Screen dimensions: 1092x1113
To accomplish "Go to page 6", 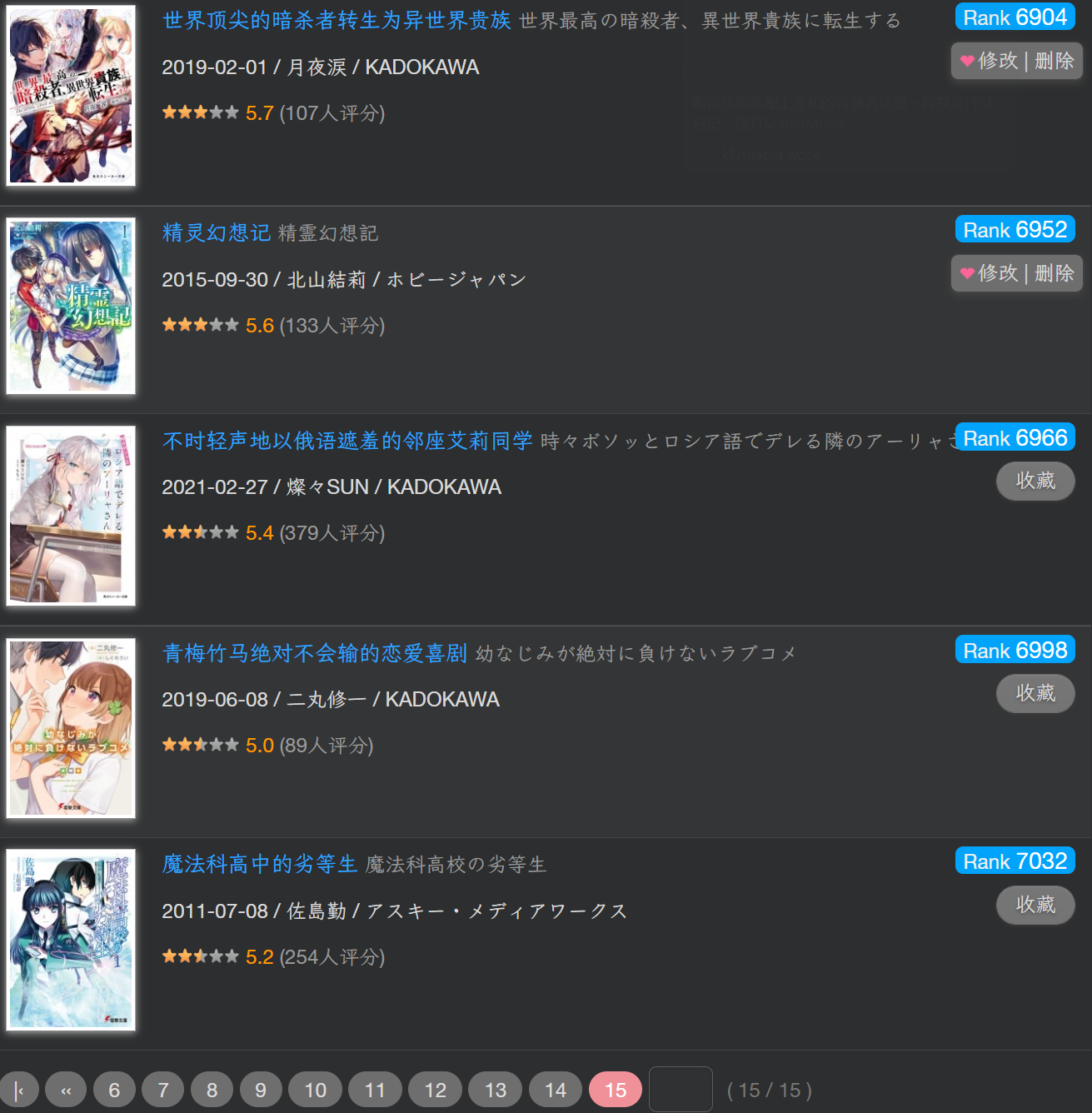I will pos(114,1090).
